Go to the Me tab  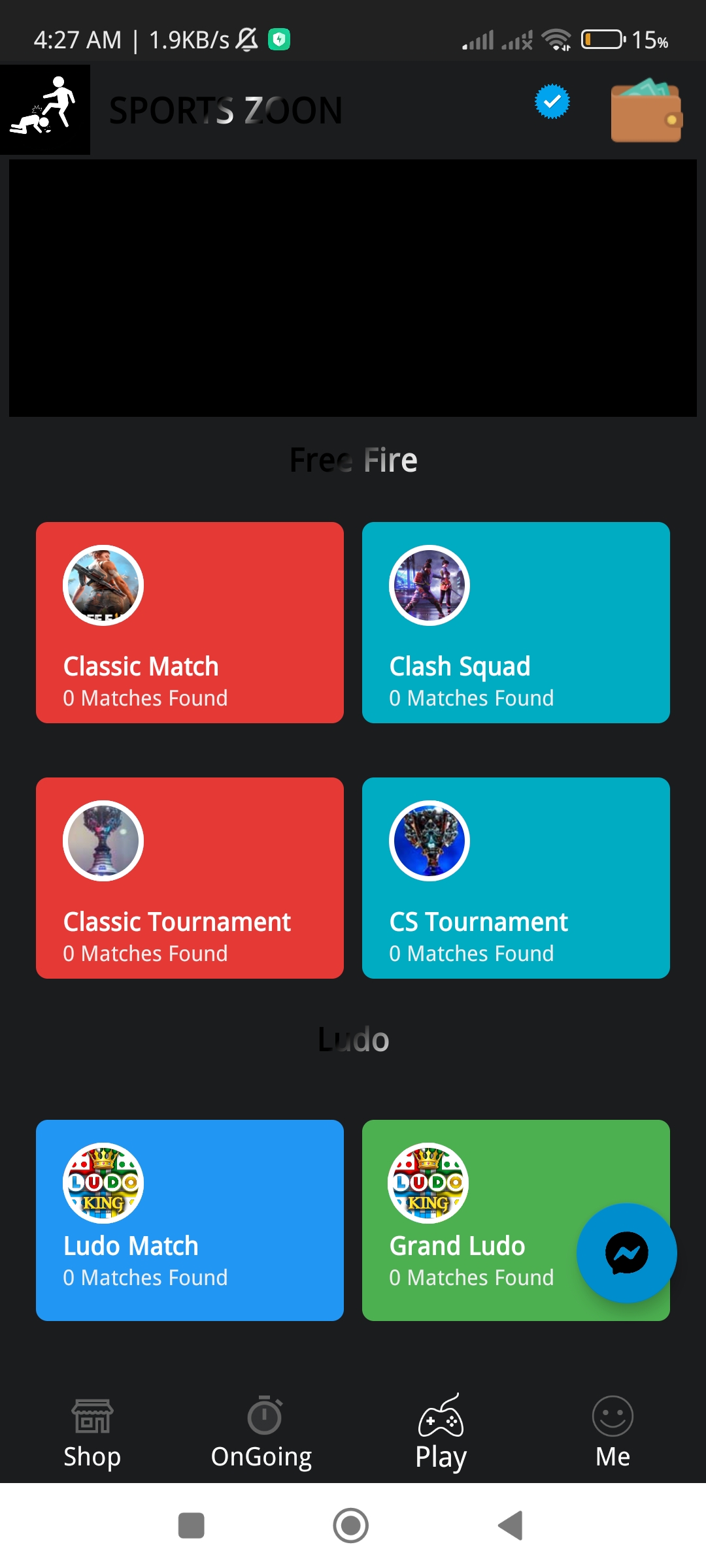pyautogui.click(x=613, y=1433)
